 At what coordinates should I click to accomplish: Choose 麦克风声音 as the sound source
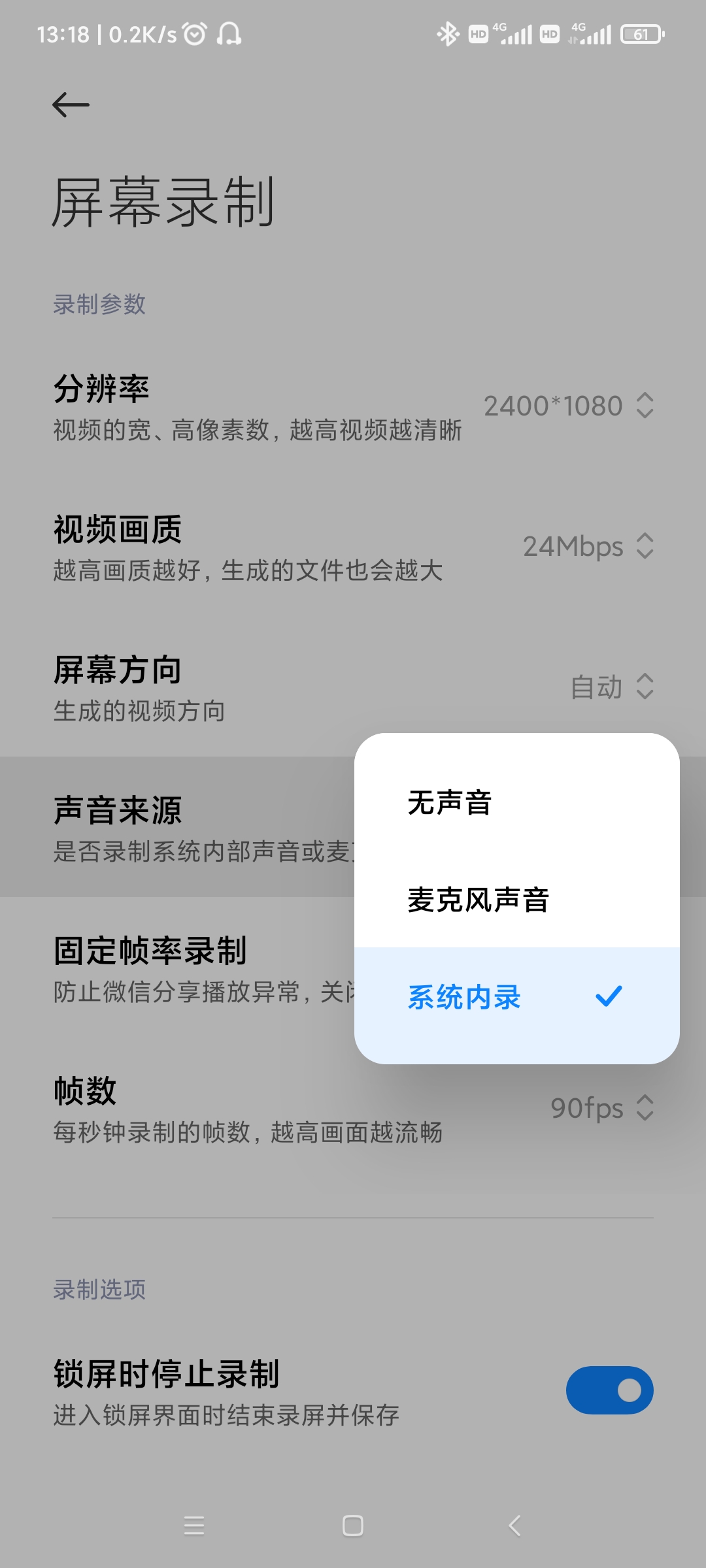[x=516, y=900]
